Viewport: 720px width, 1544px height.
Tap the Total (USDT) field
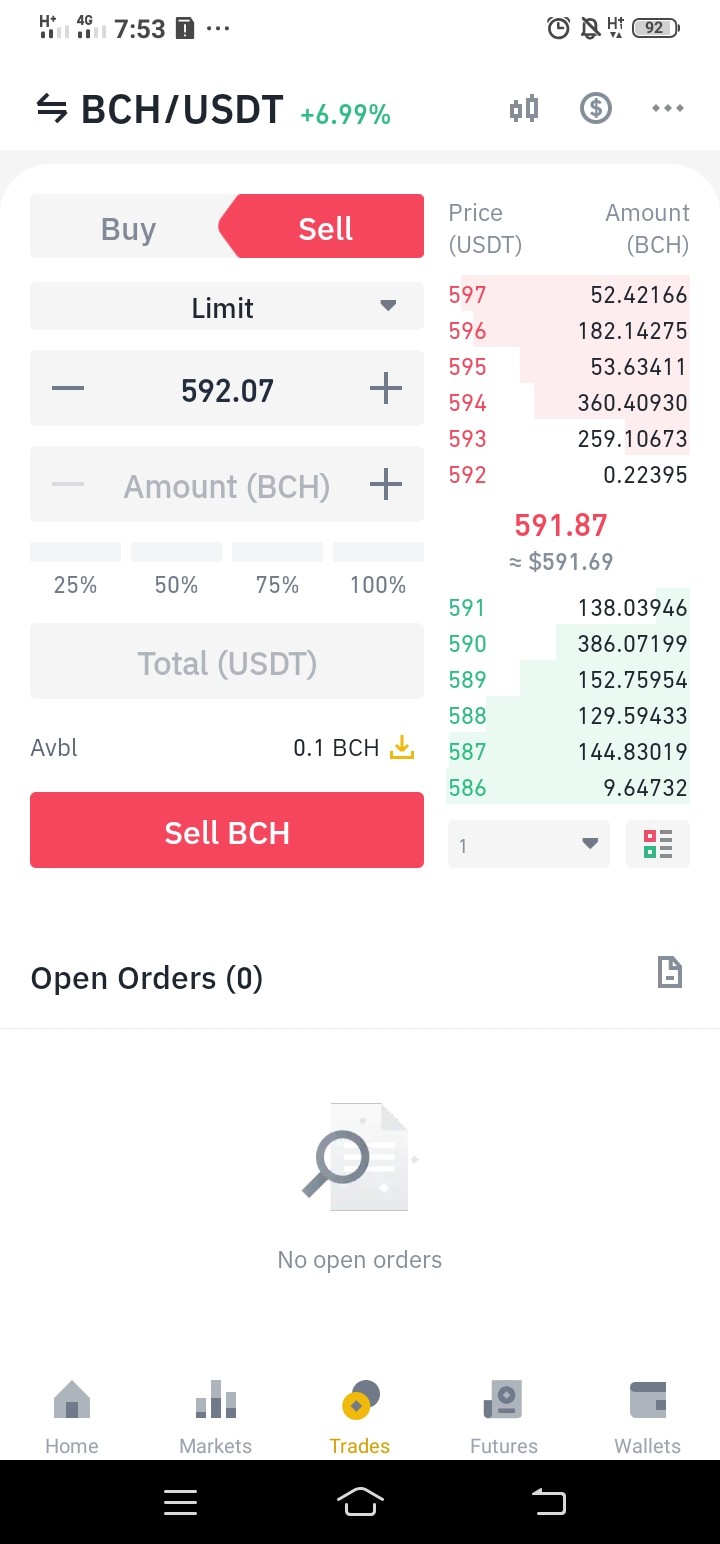tap(227, 662)
